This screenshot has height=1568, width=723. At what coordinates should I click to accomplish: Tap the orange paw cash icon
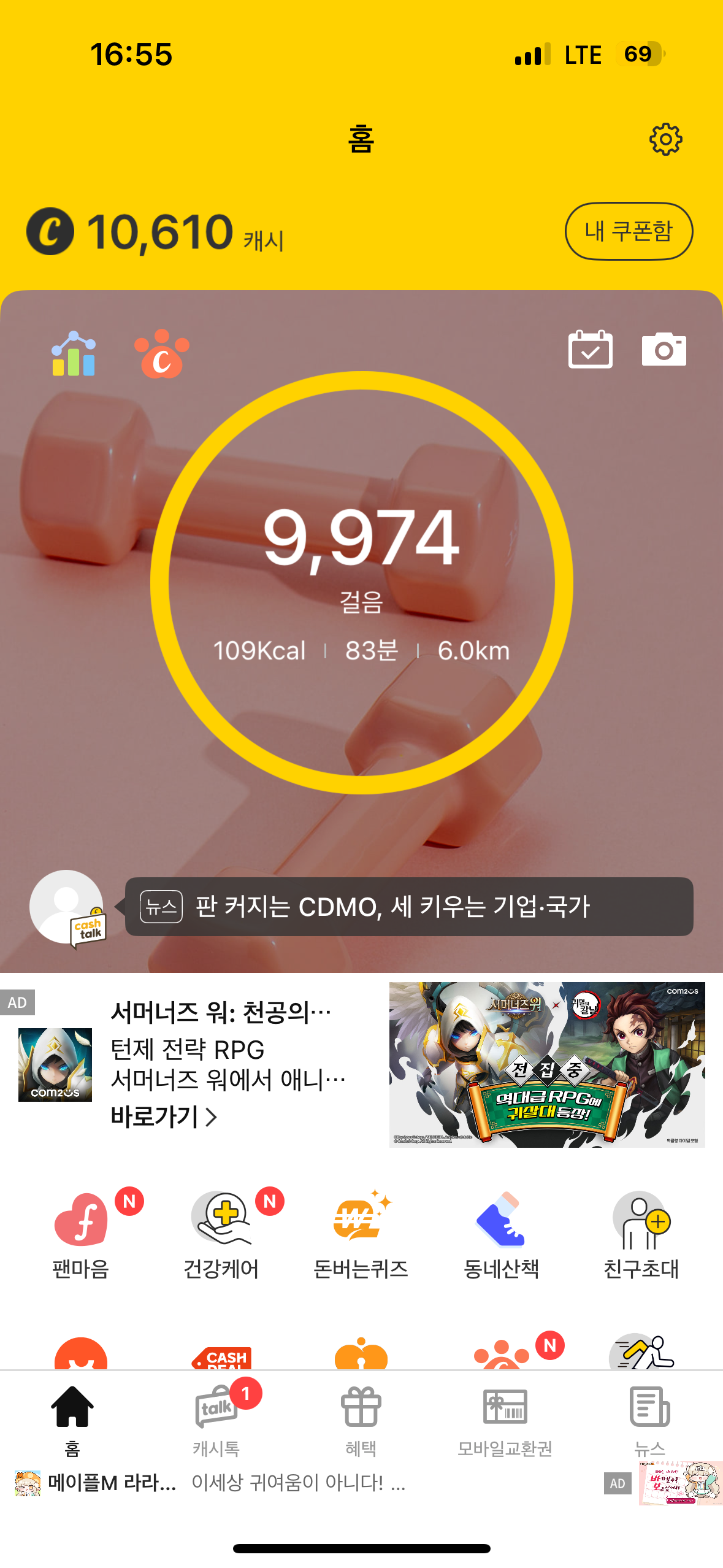click(162, 354)
